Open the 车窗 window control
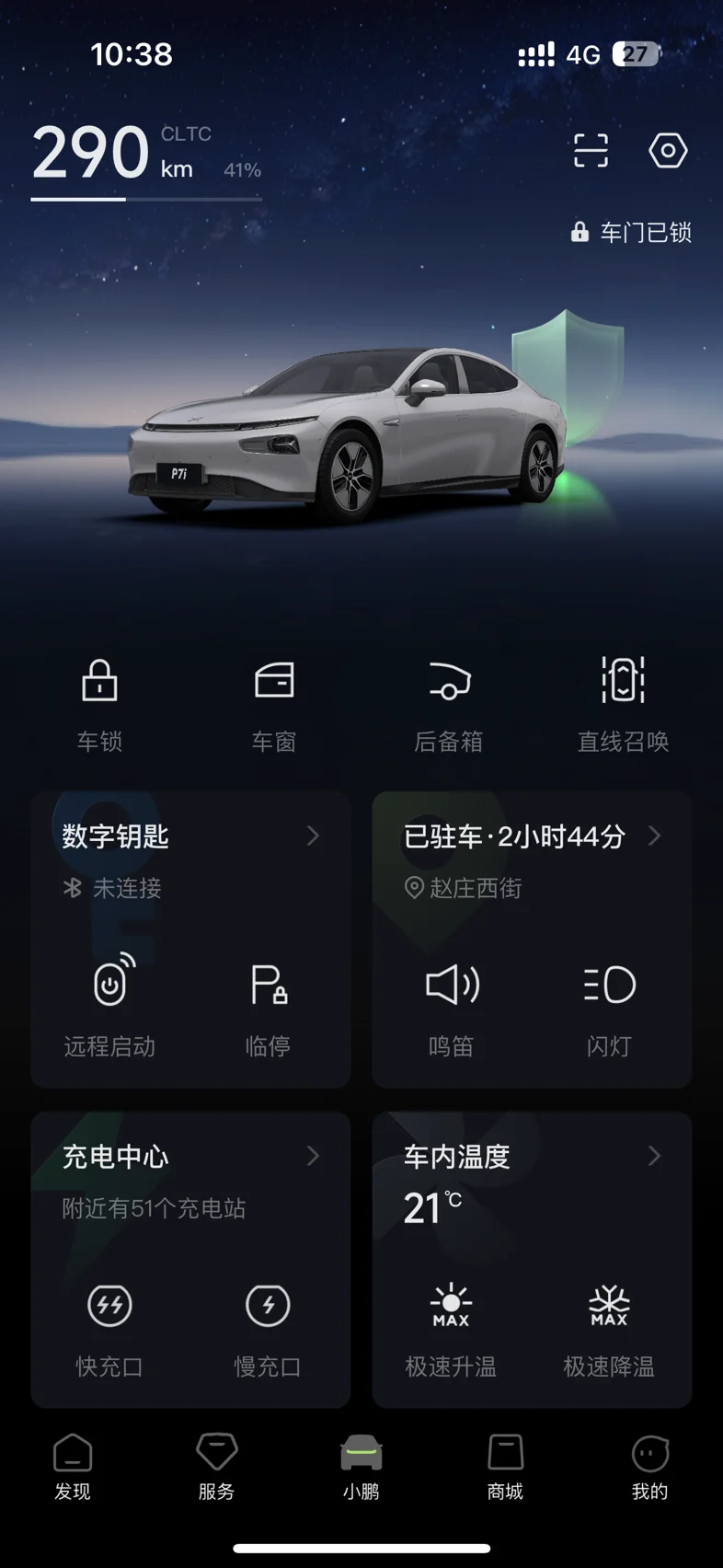 pyautogui.click(x=274, y=705)
